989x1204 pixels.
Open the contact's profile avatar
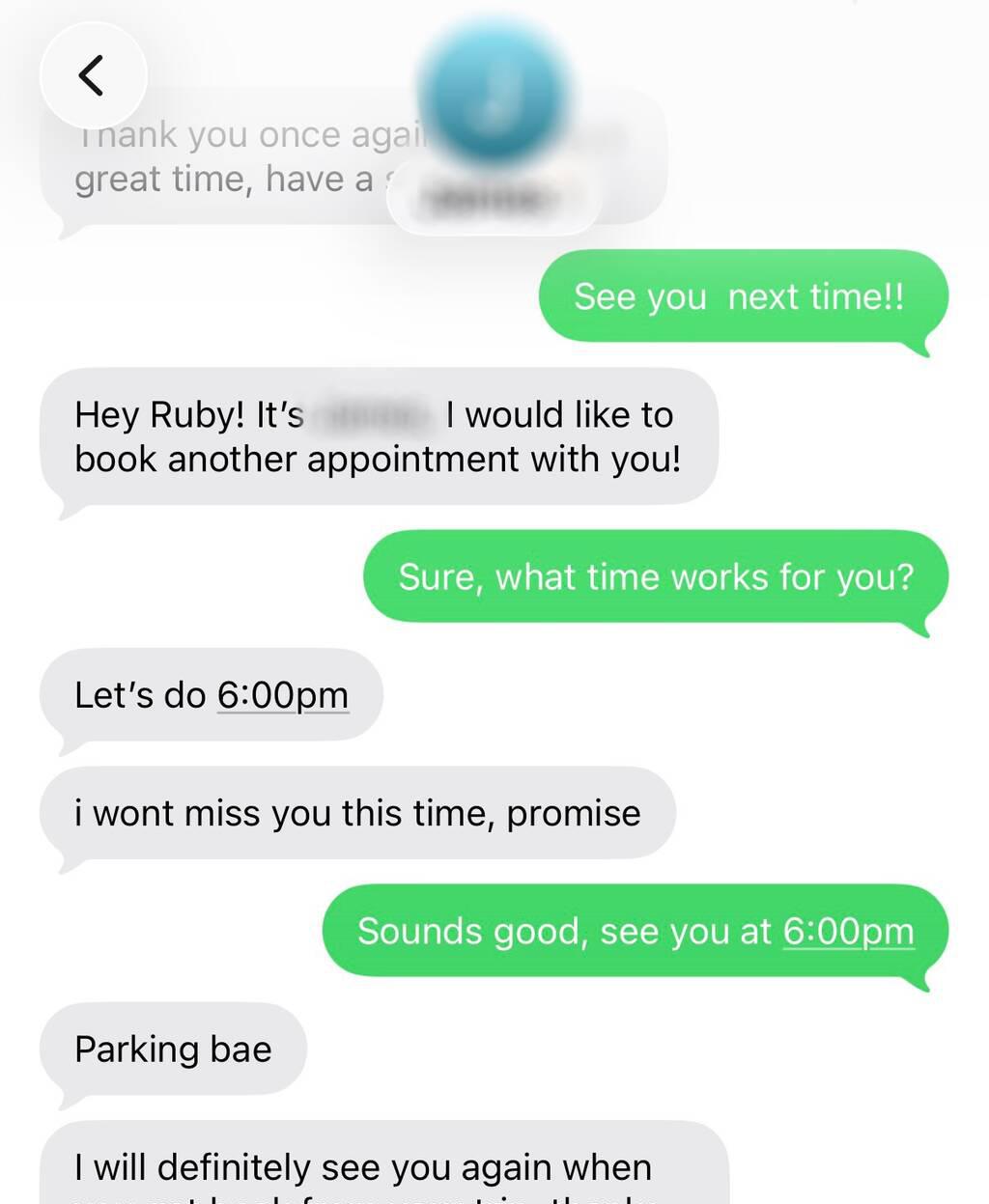493,93
